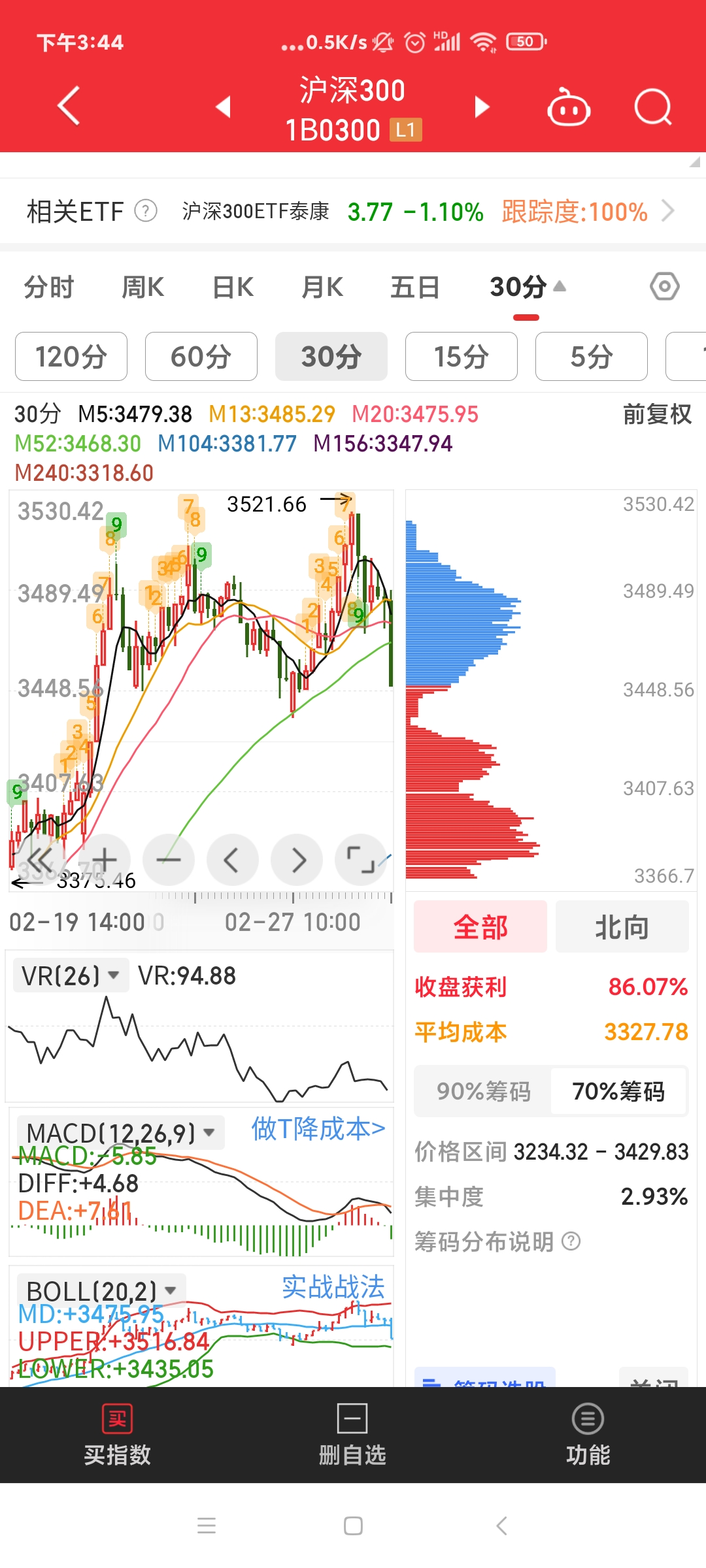Viewport: 706px width, 1568px height.
Task: Open chart settings hexagon icon
Action: coord(665,286)
